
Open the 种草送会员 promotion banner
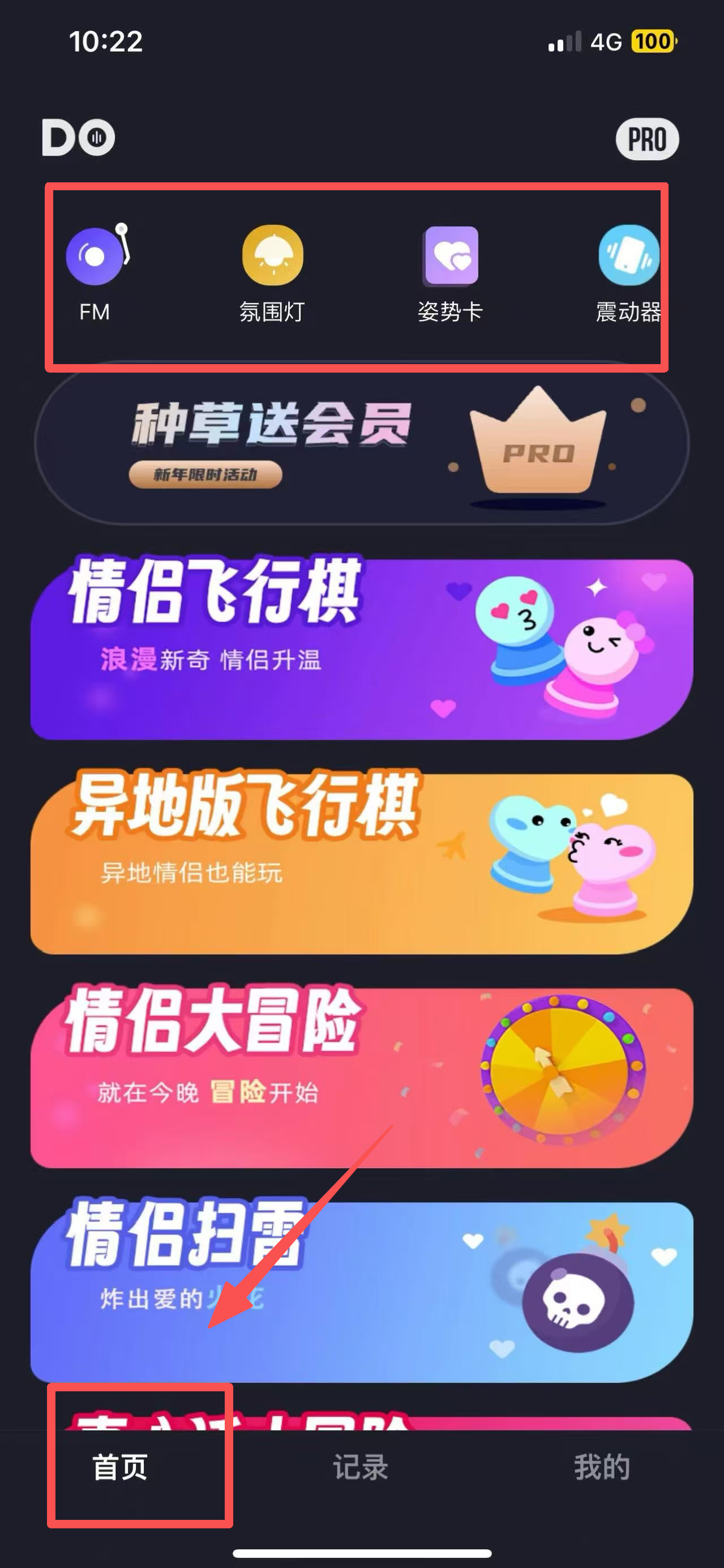click(x=361, y=445)
